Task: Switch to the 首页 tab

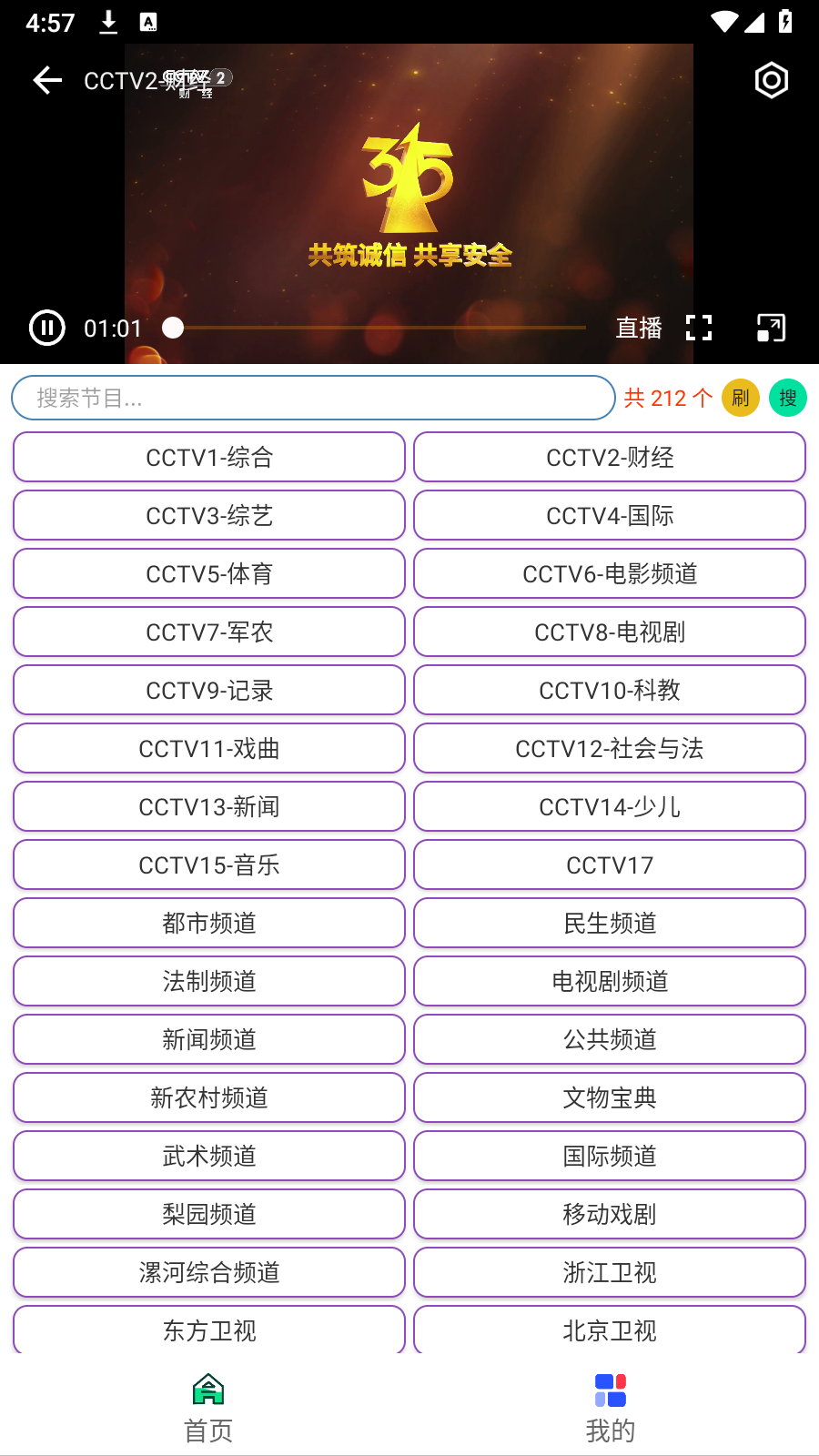Action: point(208,1408)
